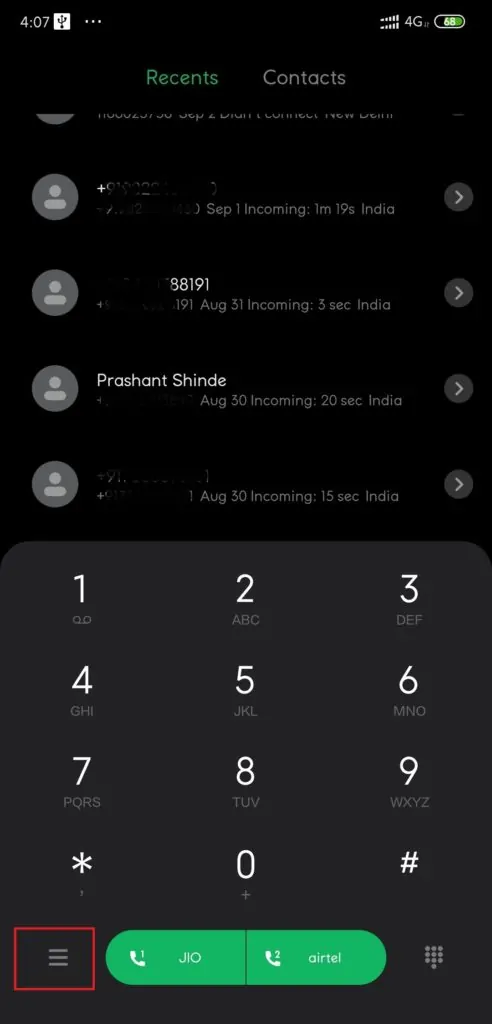Image resolution: width=492 pixels, height=1024 pixels.
Task: Dial digit 1 on the keypad
Action: pos(81,600)
